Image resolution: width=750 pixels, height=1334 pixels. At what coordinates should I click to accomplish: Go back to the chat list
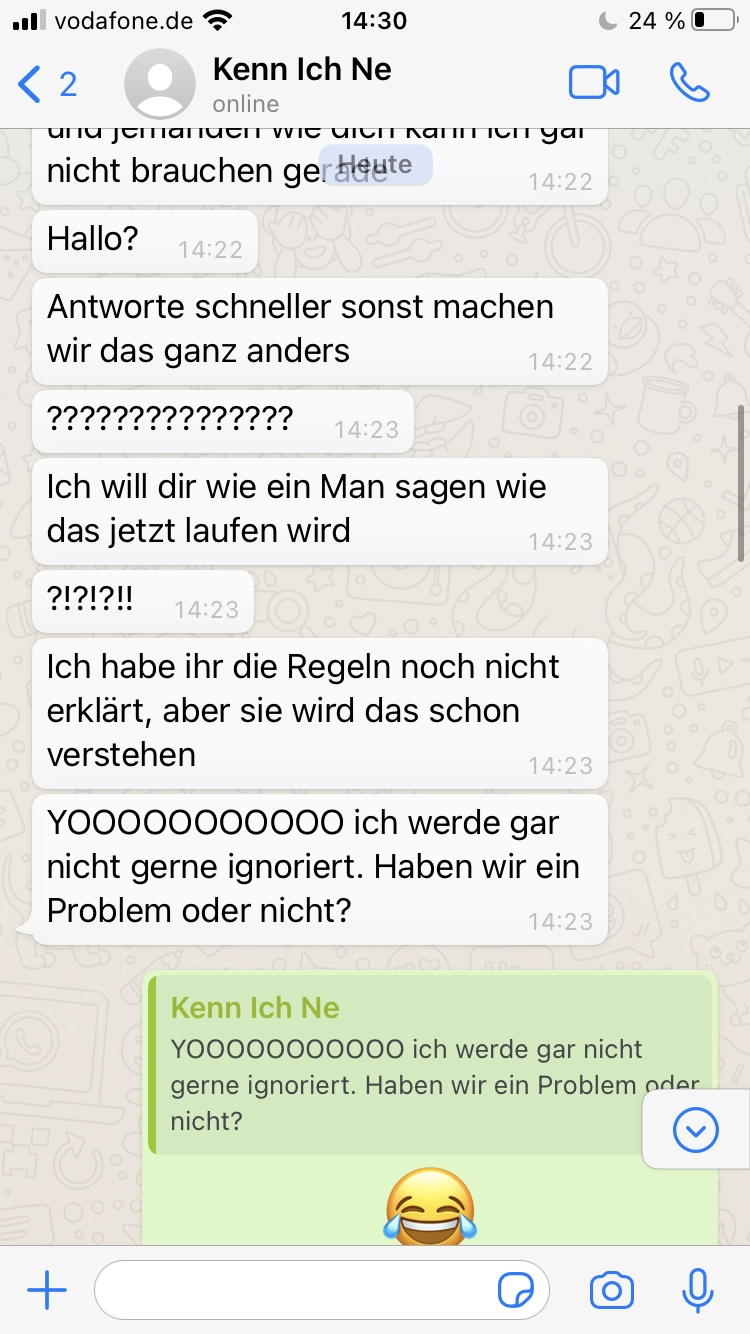pyautogui.click(x=45, y=84)
